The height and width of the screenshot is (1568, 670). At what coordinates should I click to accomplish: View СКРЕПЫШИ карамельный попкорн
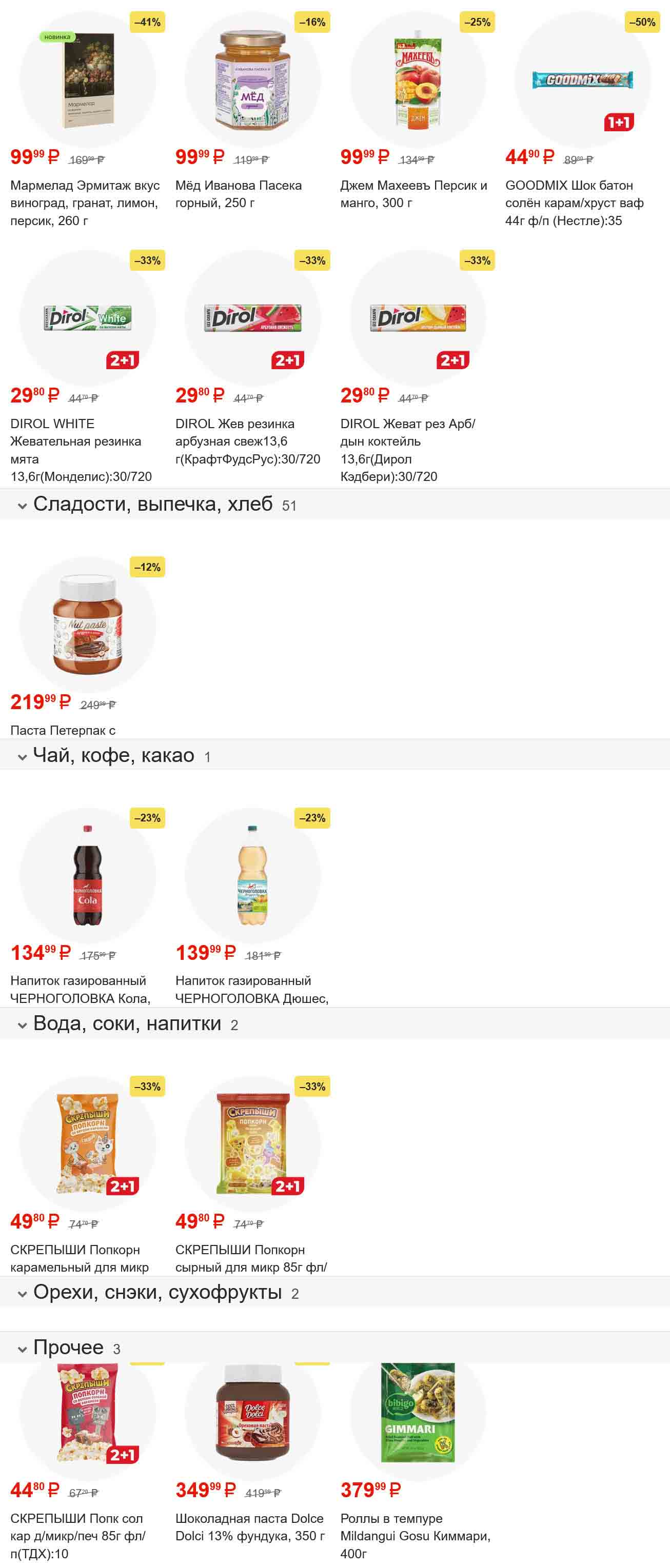[87, 1143]
